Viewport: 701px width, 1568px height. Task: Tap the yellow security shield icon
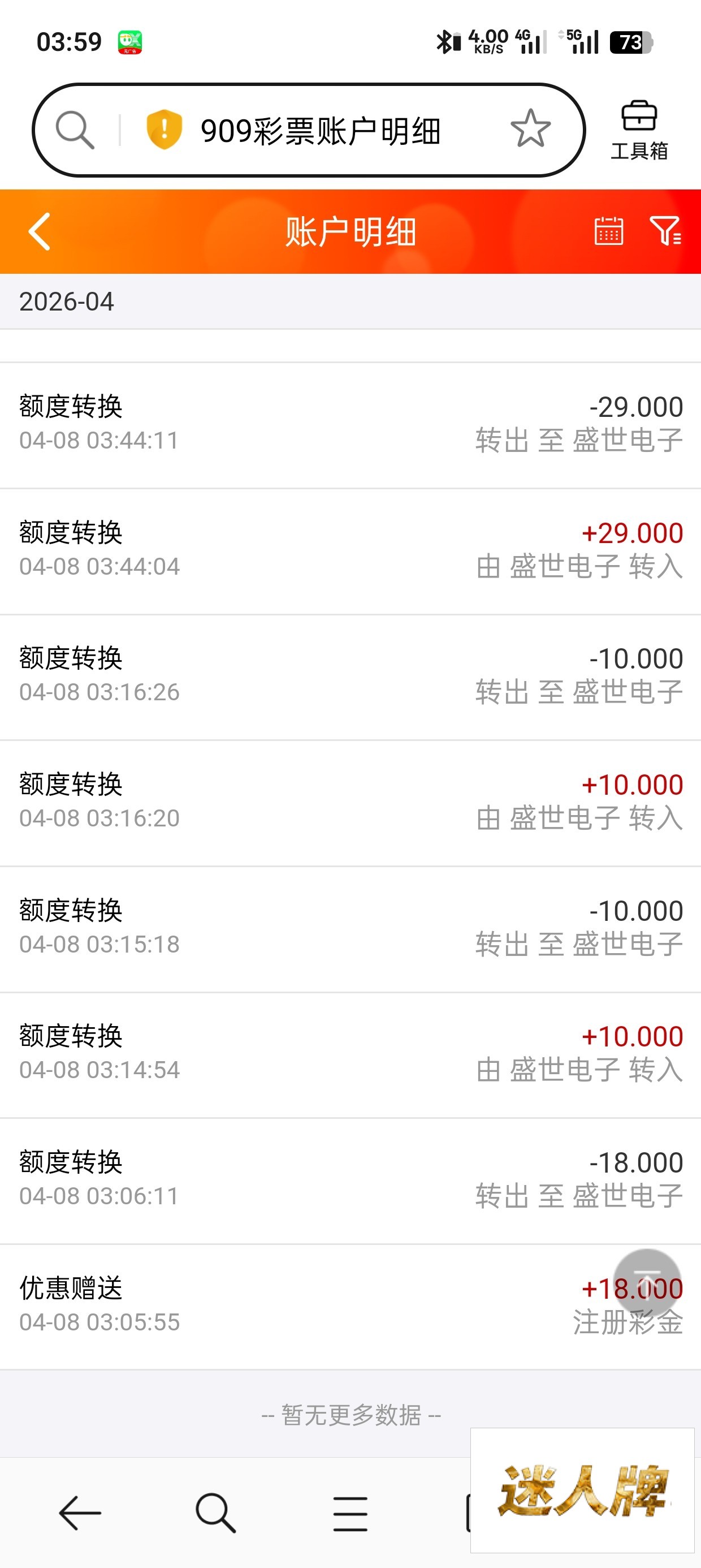(x=164, y=130)
